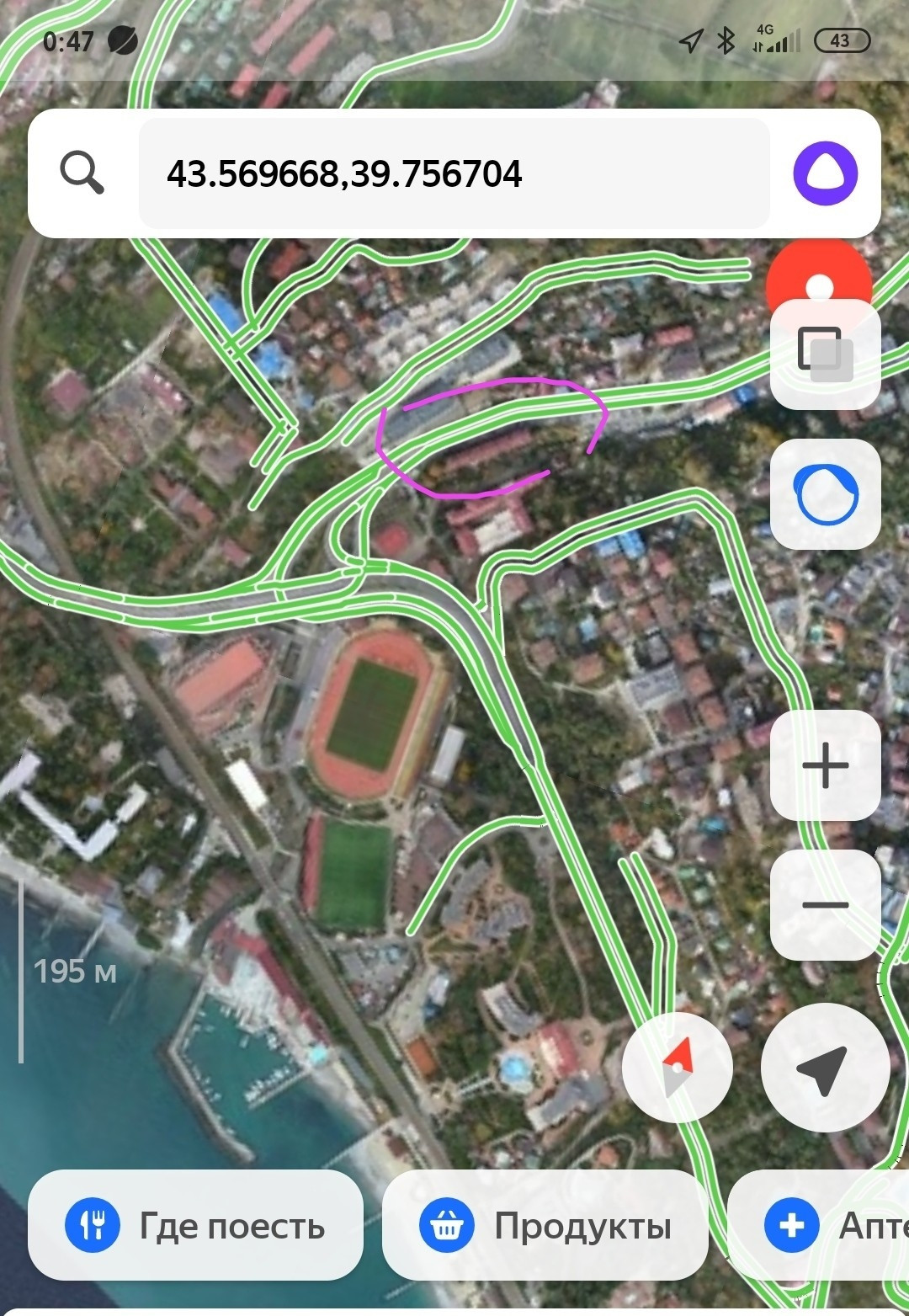Open the map layers button
The width and height of the screenshot is (909, 1316).
coord(825,354)
